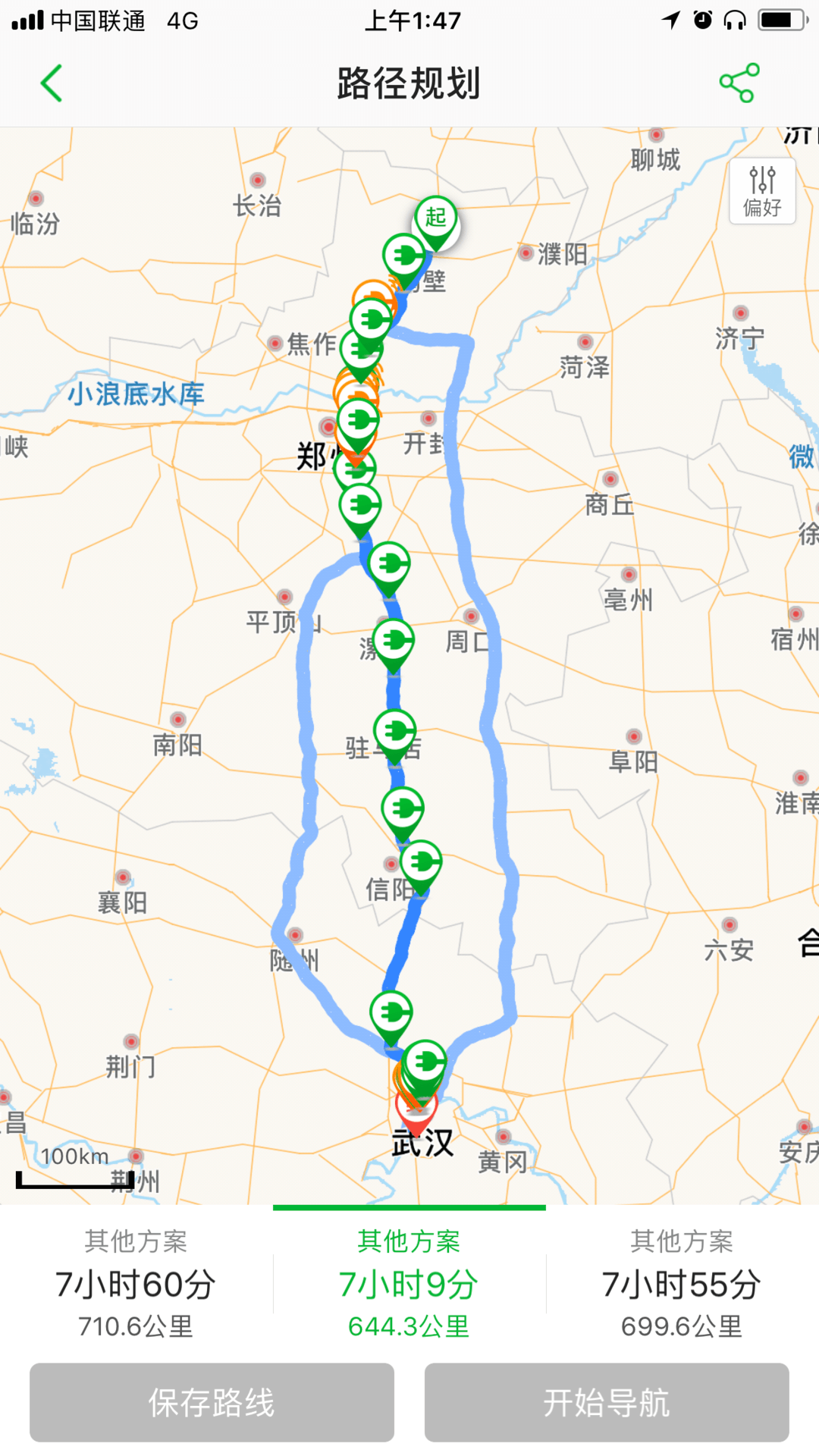Open charging station marker near 周口
Image resolution: width=819 pixels, height=1456 pixels.
coord(393,642)
